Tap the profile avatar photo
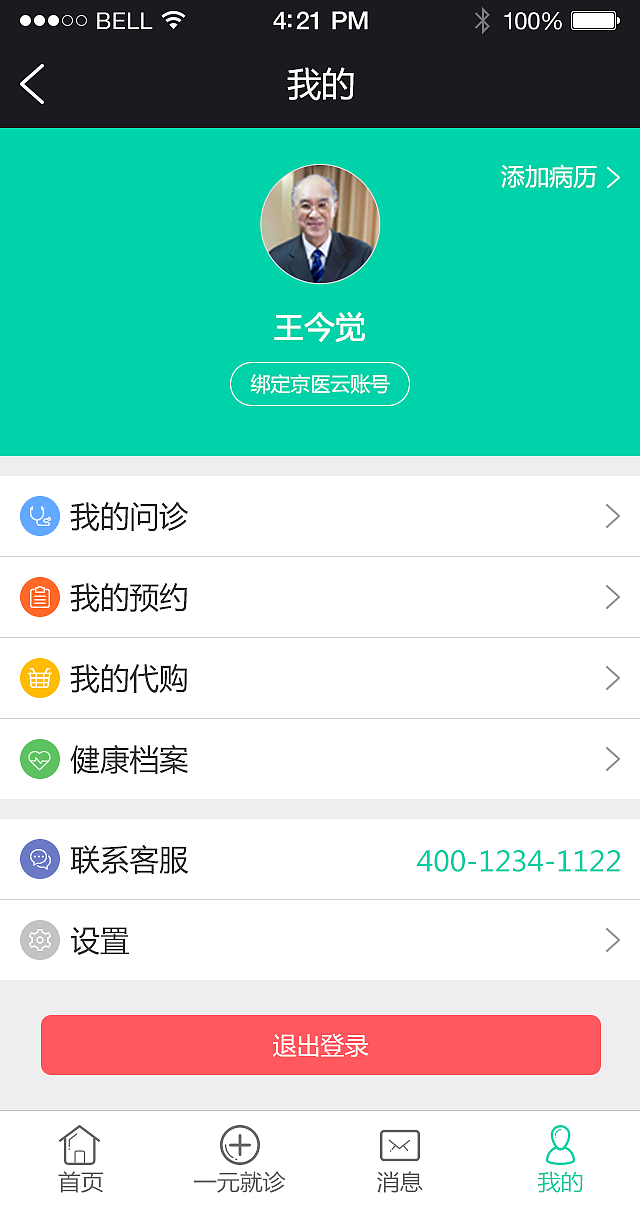Image resolution: width=640 pixels, height=1208 pixels. pyautogui.click(x=320, y=224)
